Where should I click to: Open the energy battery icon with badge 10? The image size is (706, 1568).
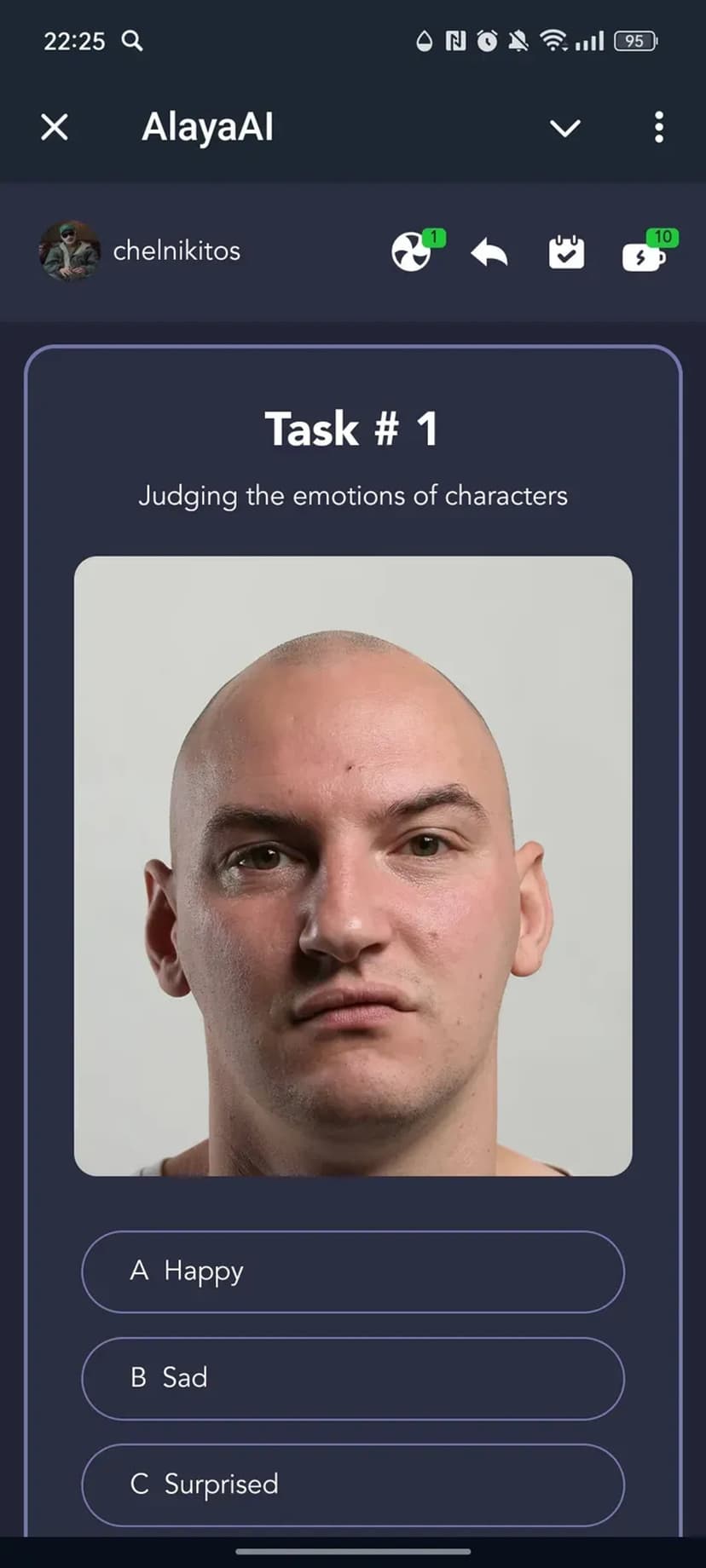[644, 254]
